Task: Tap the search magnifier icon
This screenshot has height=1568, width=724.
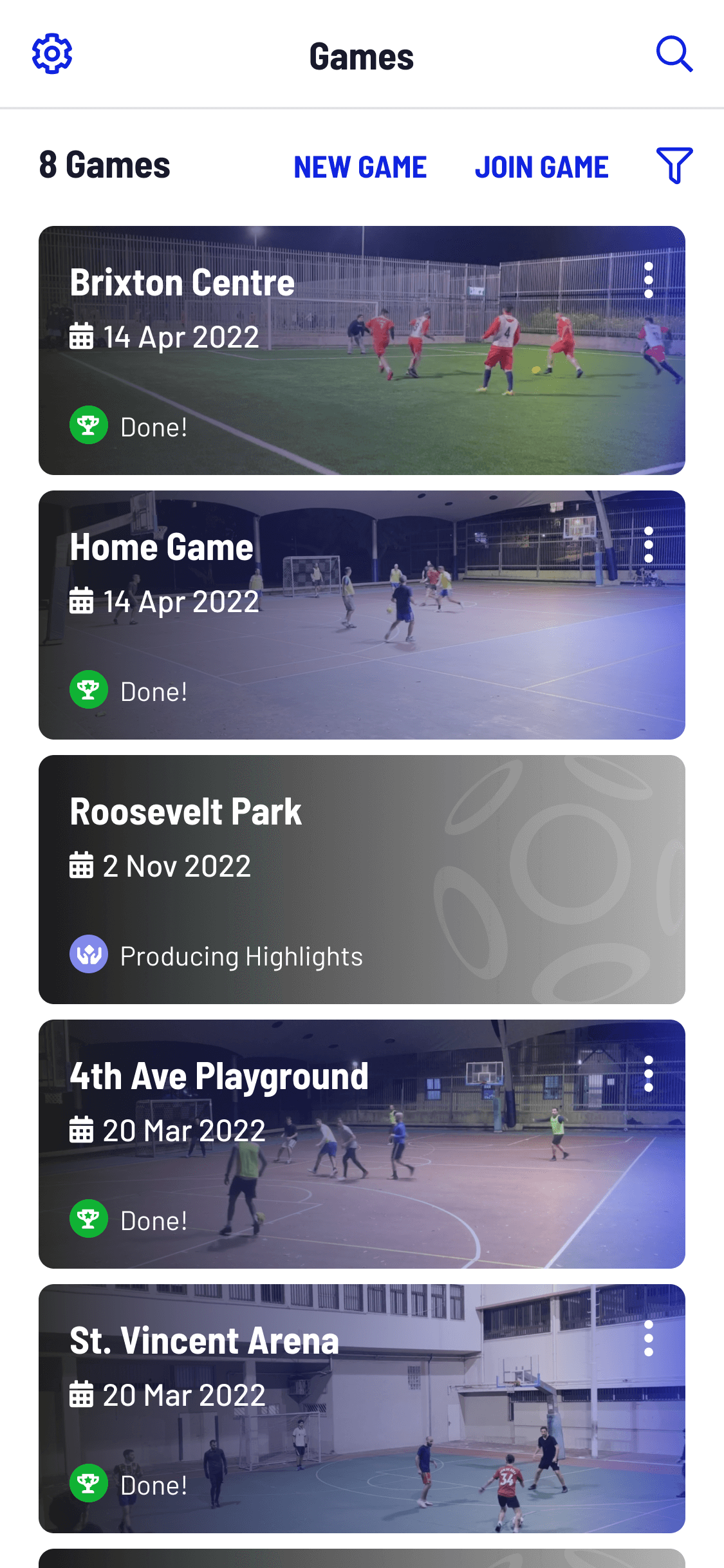Action: [x=674, y=54]
